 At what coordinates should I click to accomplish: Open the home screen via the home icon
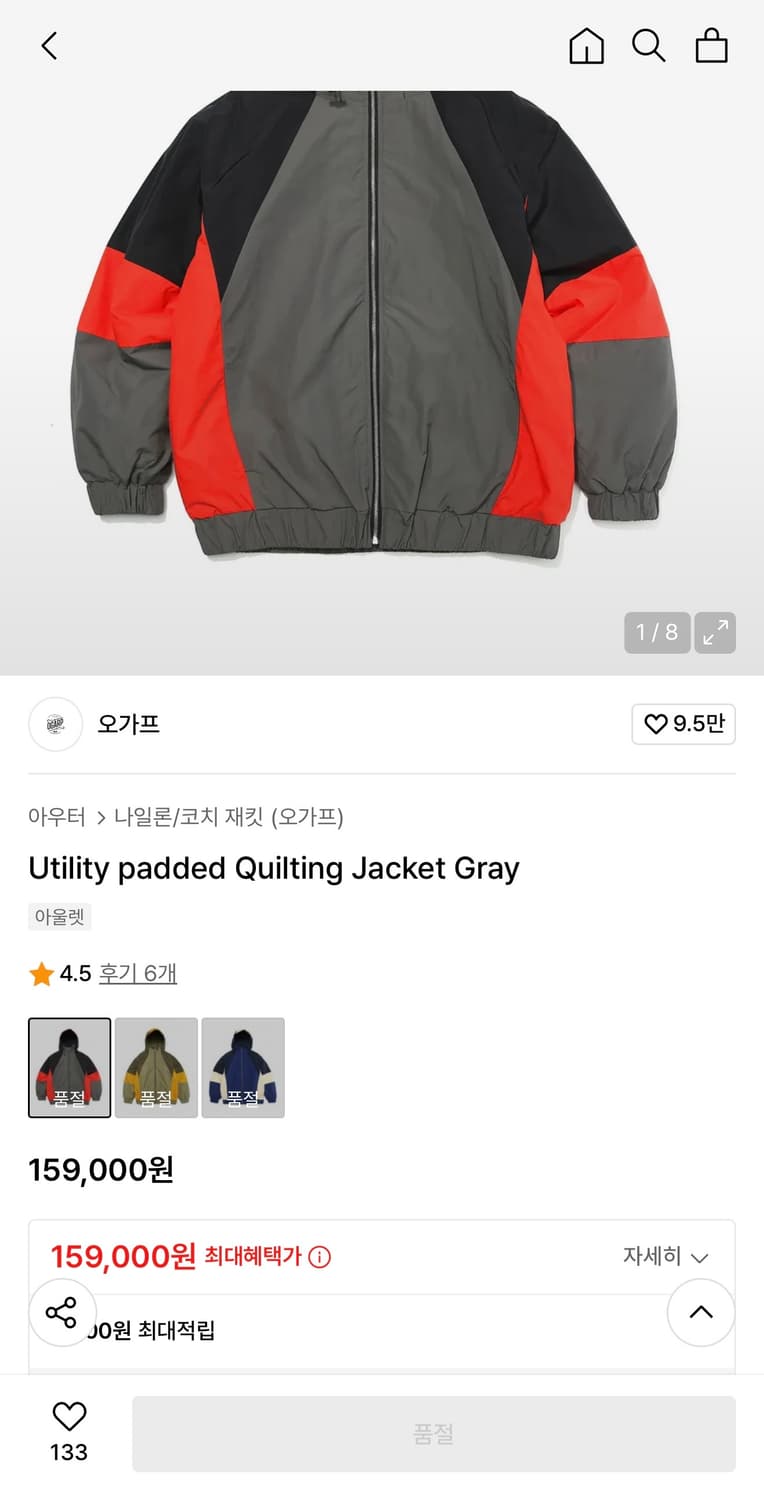(x=587, y=46)
